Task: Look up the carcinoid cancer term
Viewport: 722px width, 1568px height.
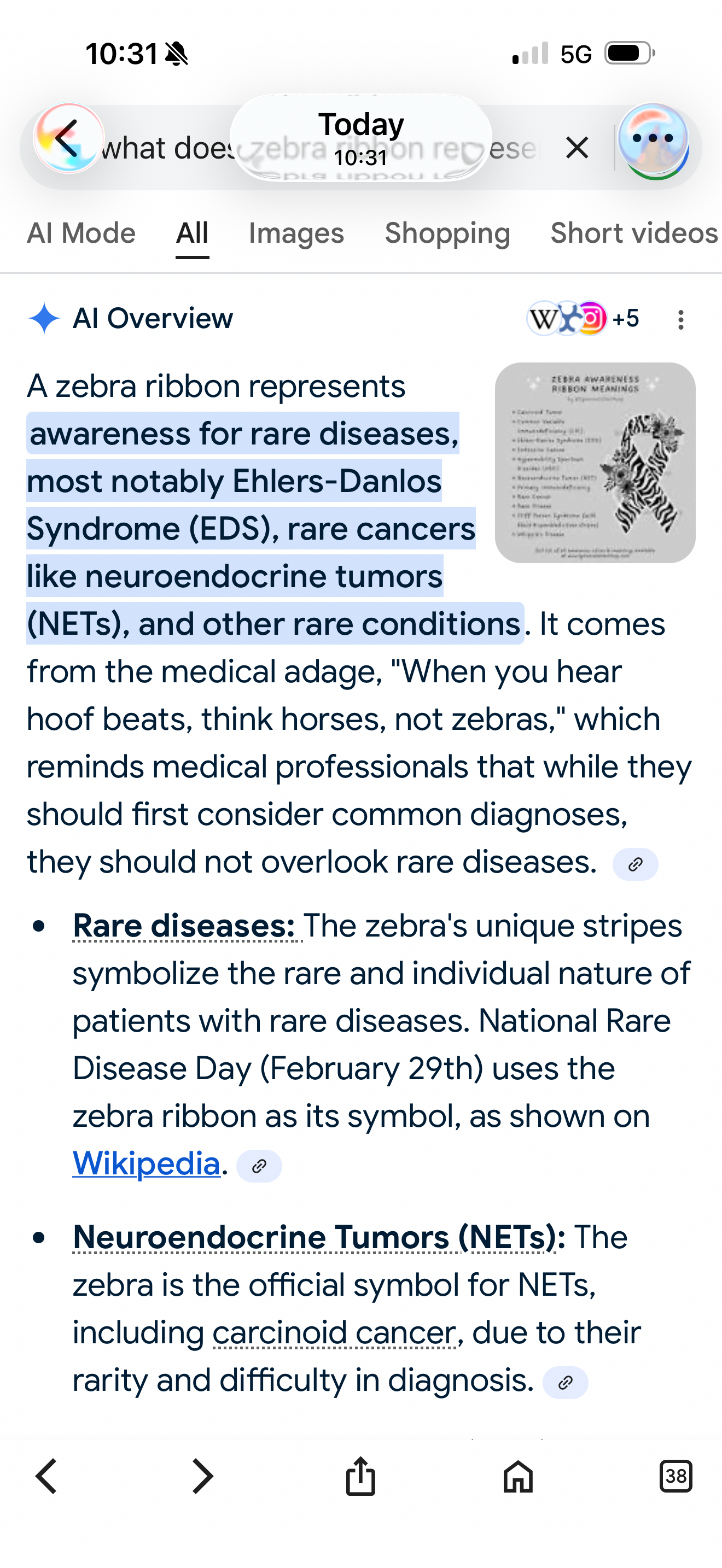Action: (334, 1333)
